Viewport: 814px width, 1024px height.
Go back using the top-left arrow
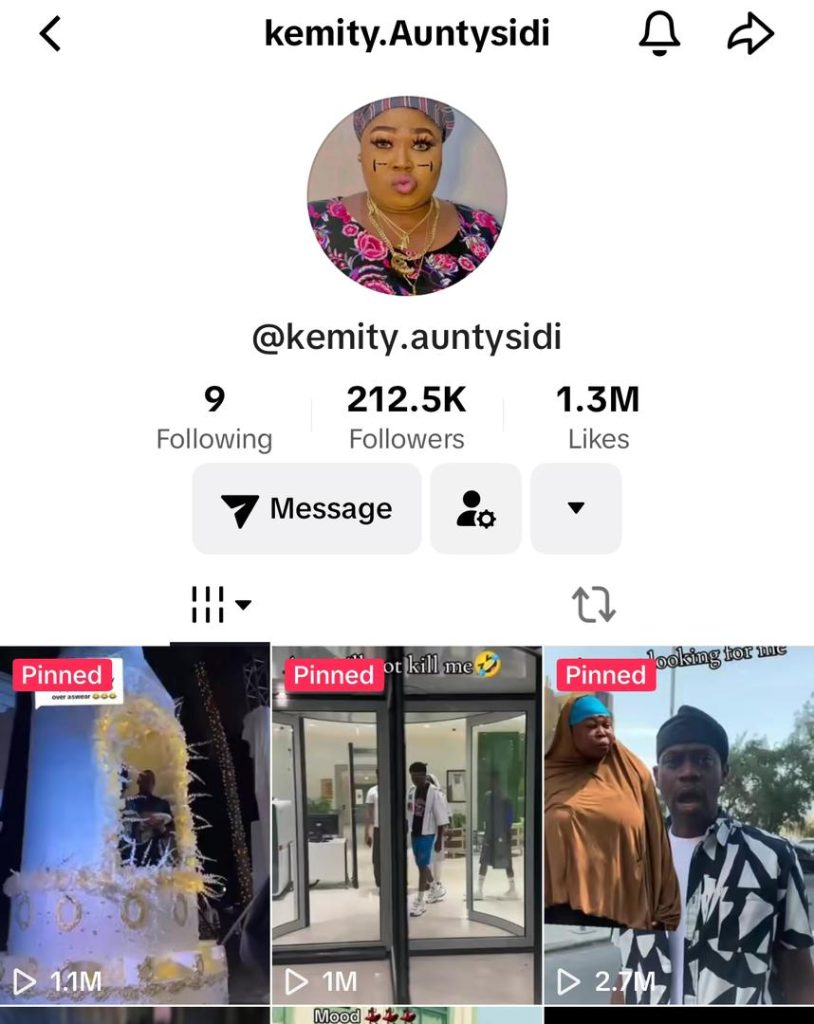coord(50,35)
